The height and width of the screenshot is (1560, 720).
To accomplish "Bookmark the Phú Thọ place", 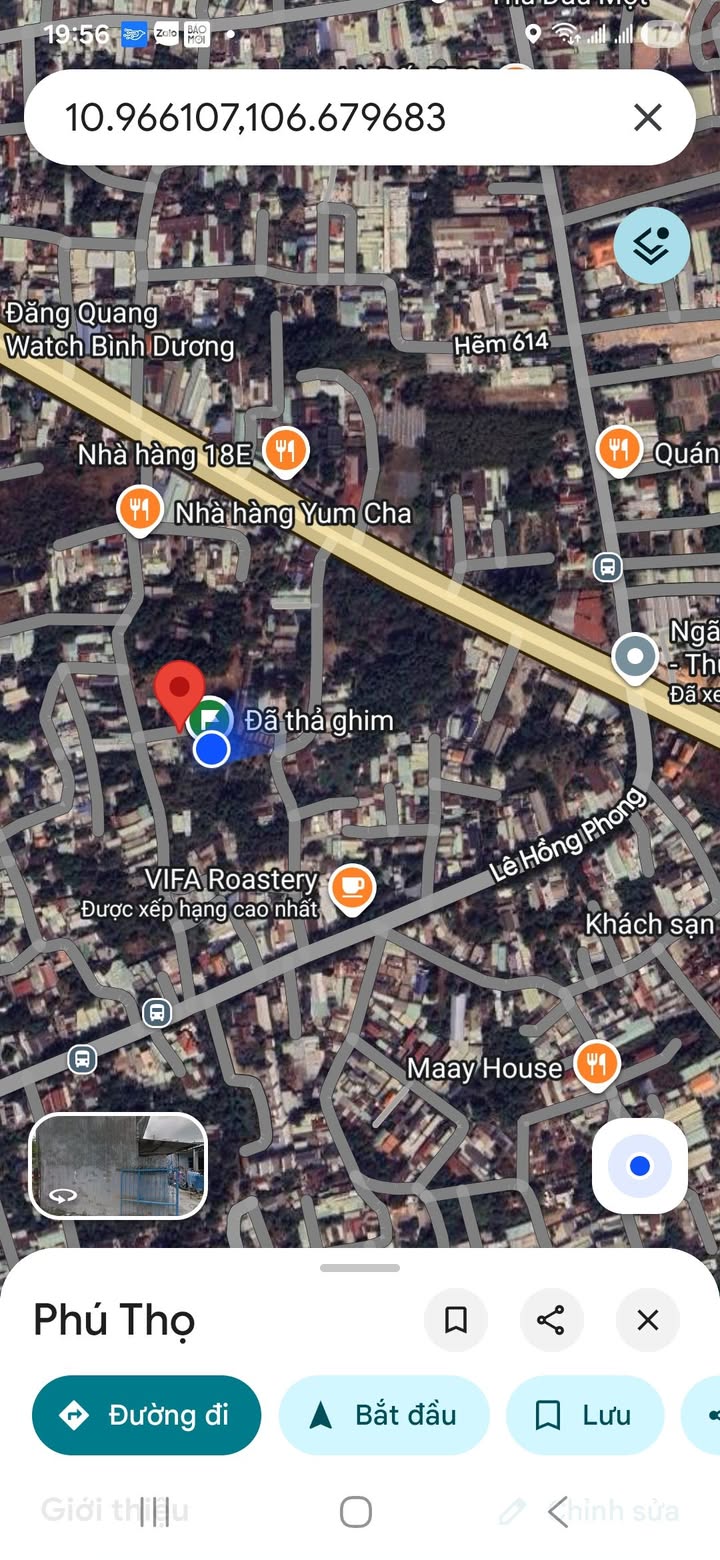I will (x=456, y=1320).
